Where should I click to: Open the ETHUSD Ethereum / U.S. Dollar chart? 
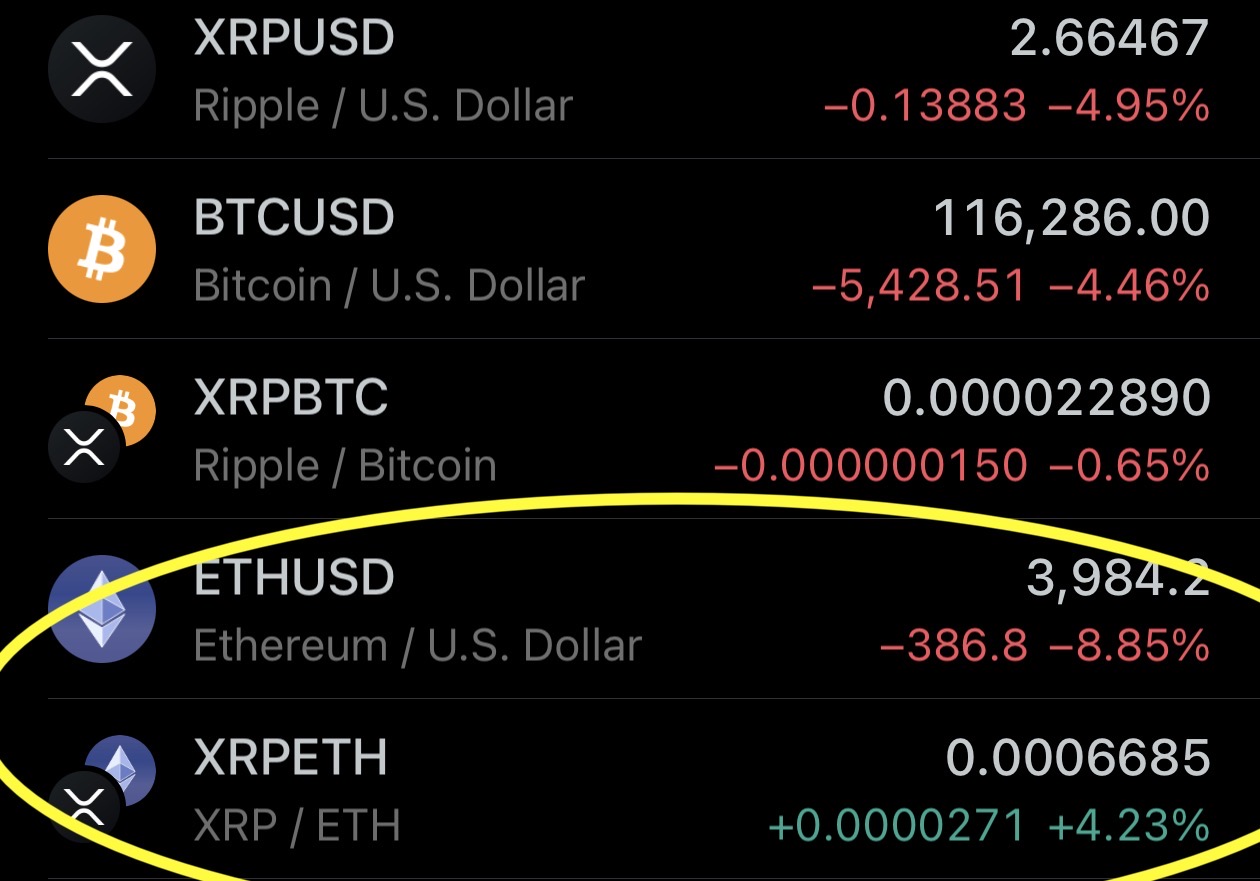(630, 610)
